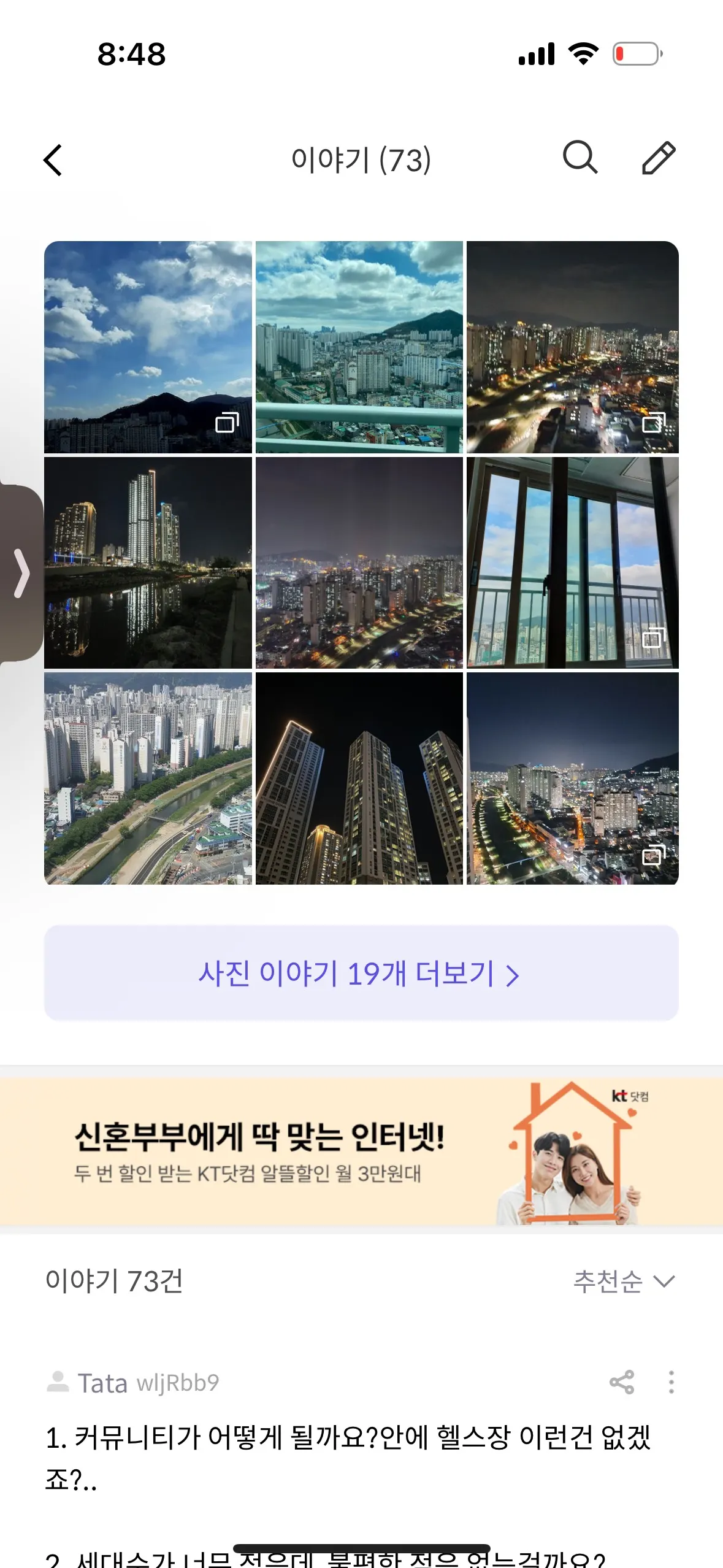Write a new story with the pencil icon
Screen dimensions: 723x1568
658,158
